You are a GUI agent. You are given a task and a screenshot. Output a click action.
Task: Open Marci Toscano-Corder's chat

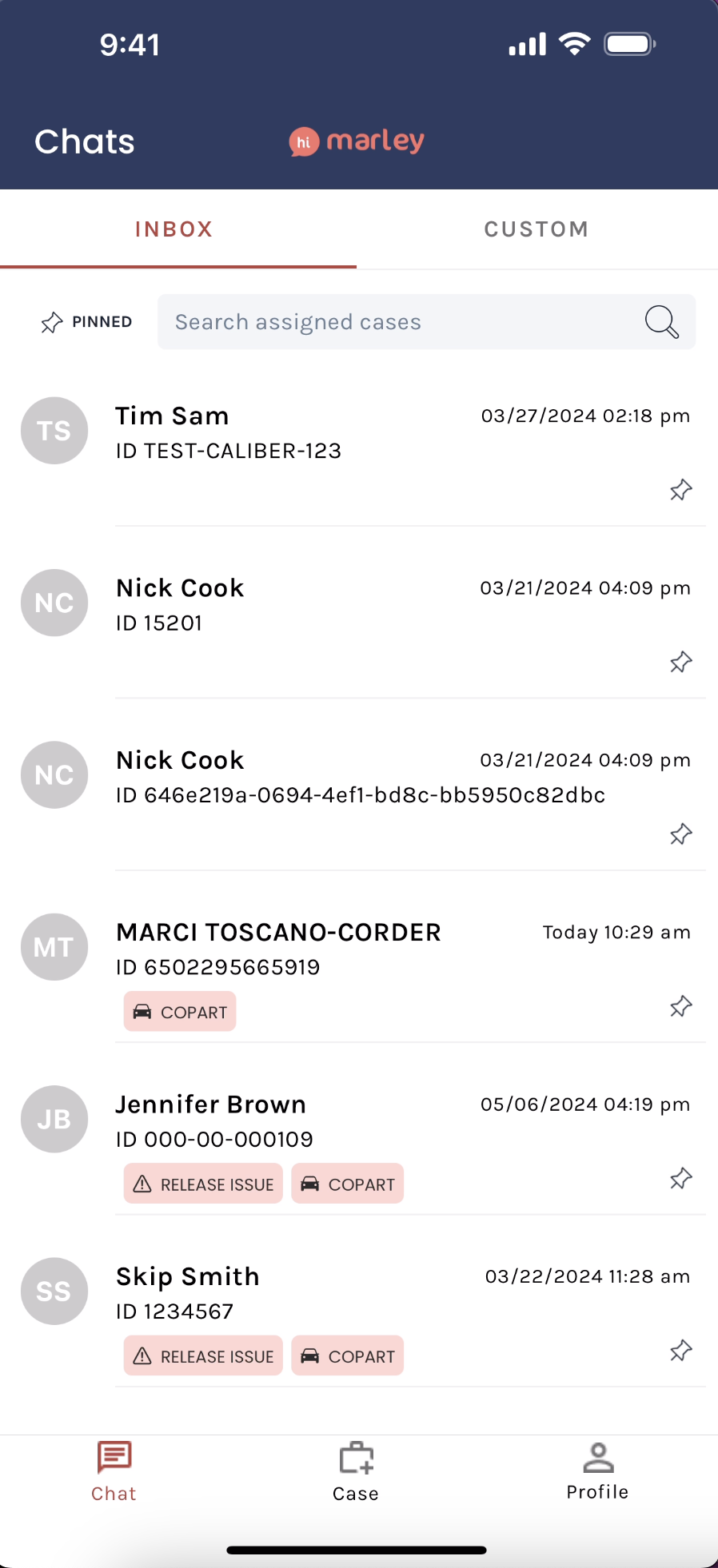coord(320,949)
